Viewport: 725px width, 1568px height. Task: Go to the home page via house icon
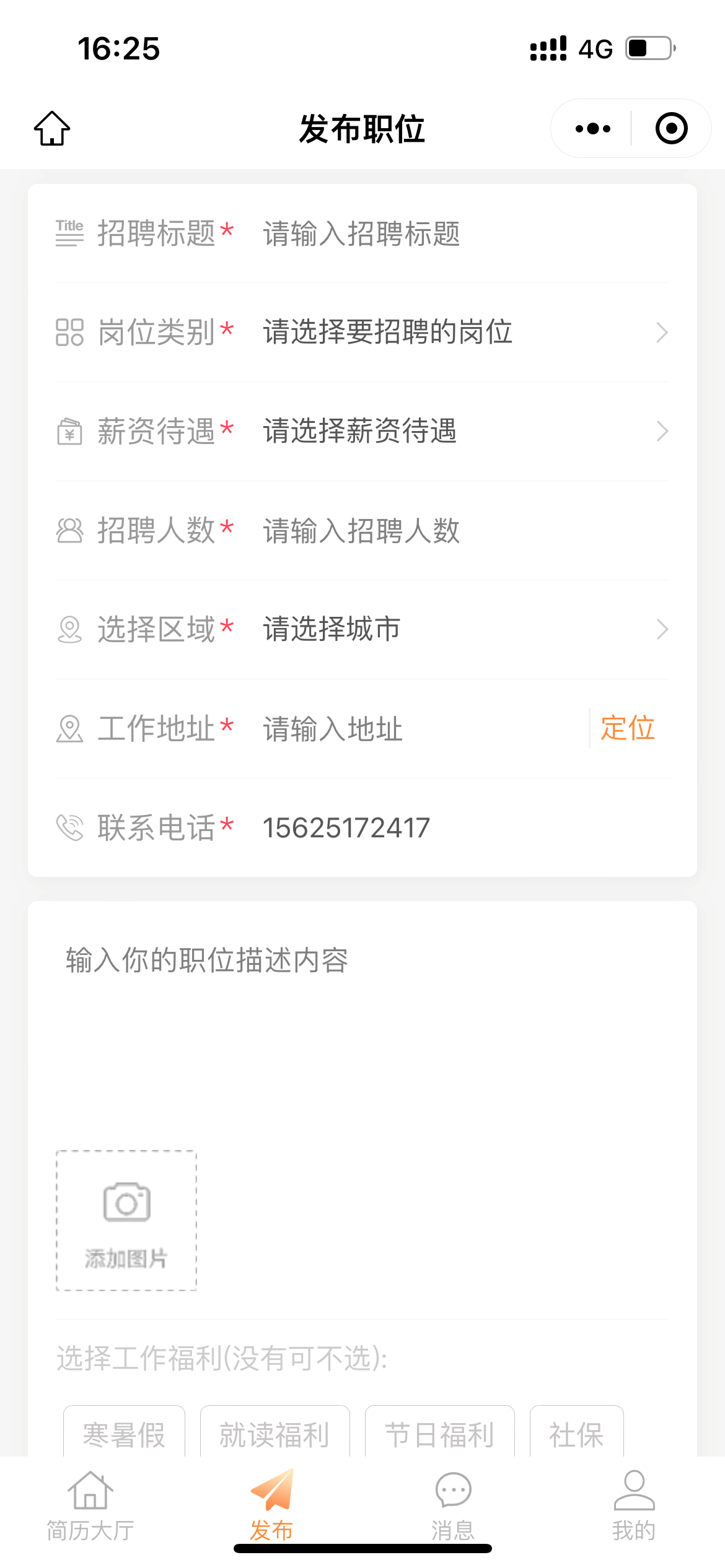coord(52,128)
